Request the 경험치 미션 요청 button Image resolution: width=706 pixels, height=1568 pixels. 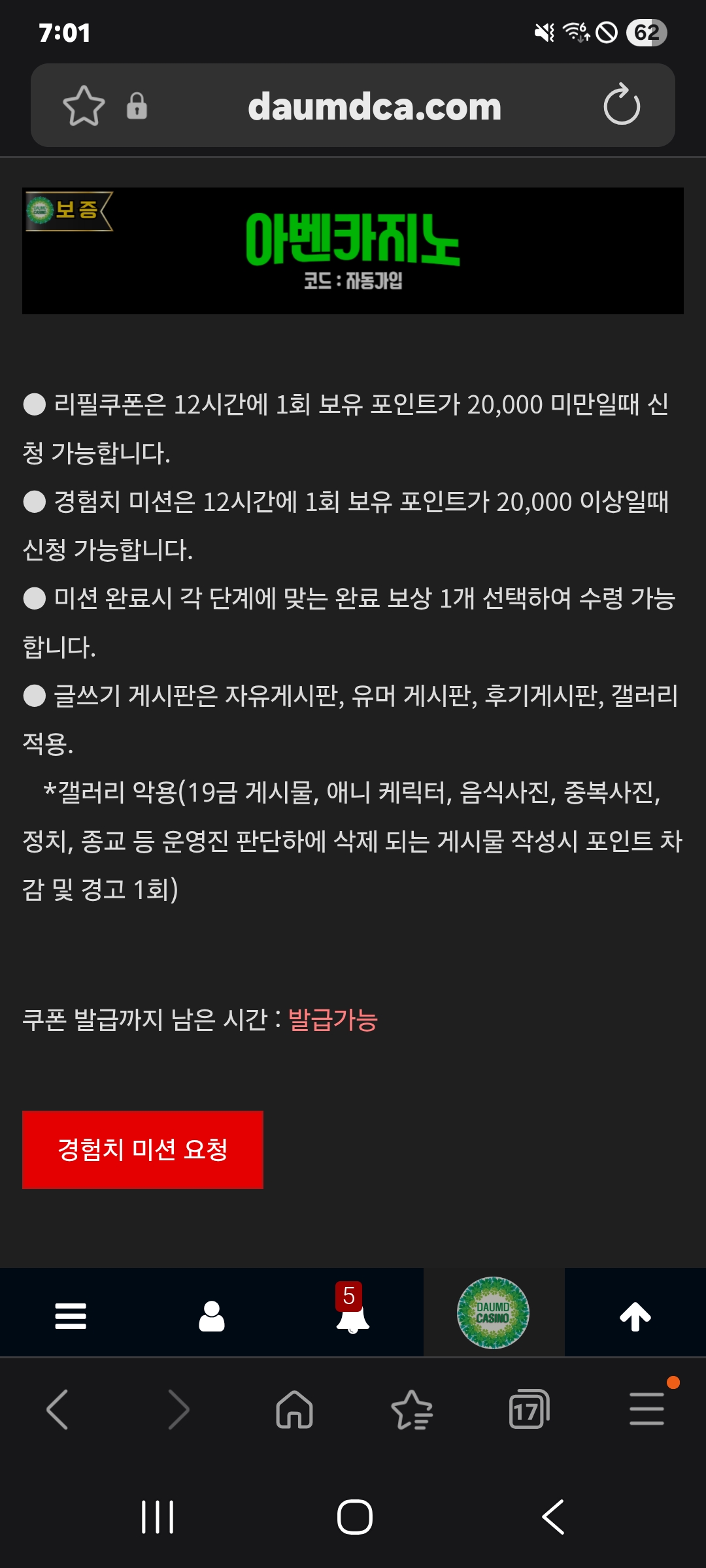143,1149
